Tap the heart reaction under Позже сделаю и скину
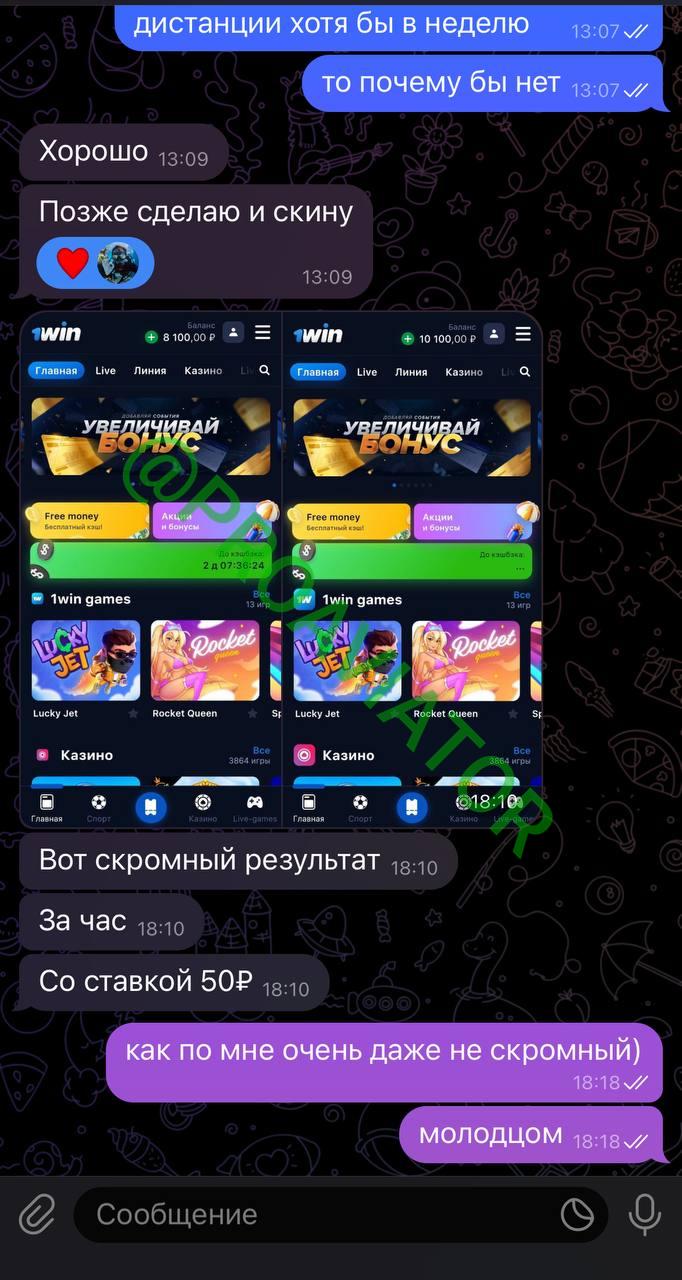The height and width of the screenshot is (1280, 682). [x=74, y=263]
